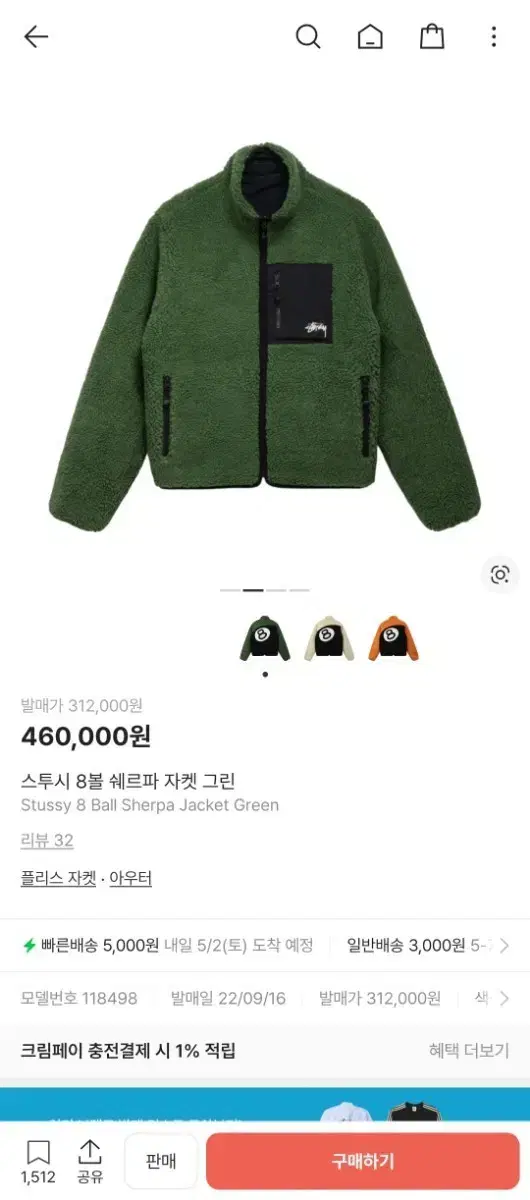Viewport: 530px width, 1200px height.
Task: Share this product via 공유
Action: click(x=90, y=1162)
